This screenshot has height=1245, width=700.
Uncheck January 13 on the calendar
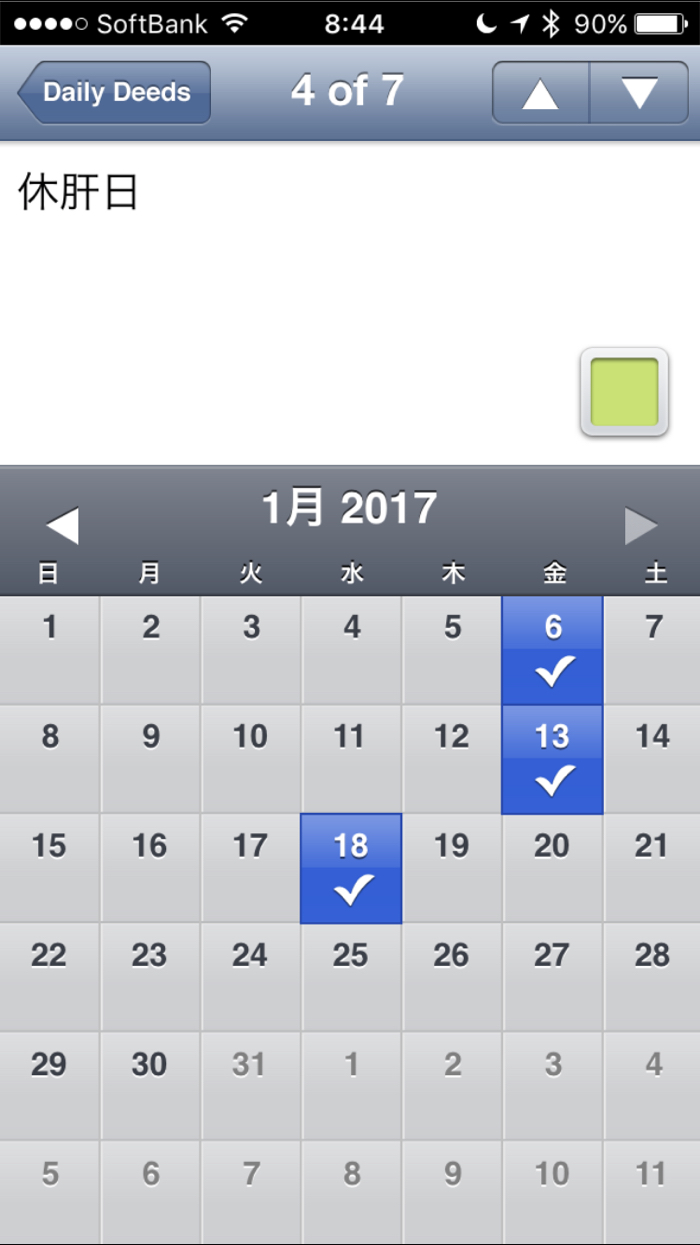(x=552, y=760)
